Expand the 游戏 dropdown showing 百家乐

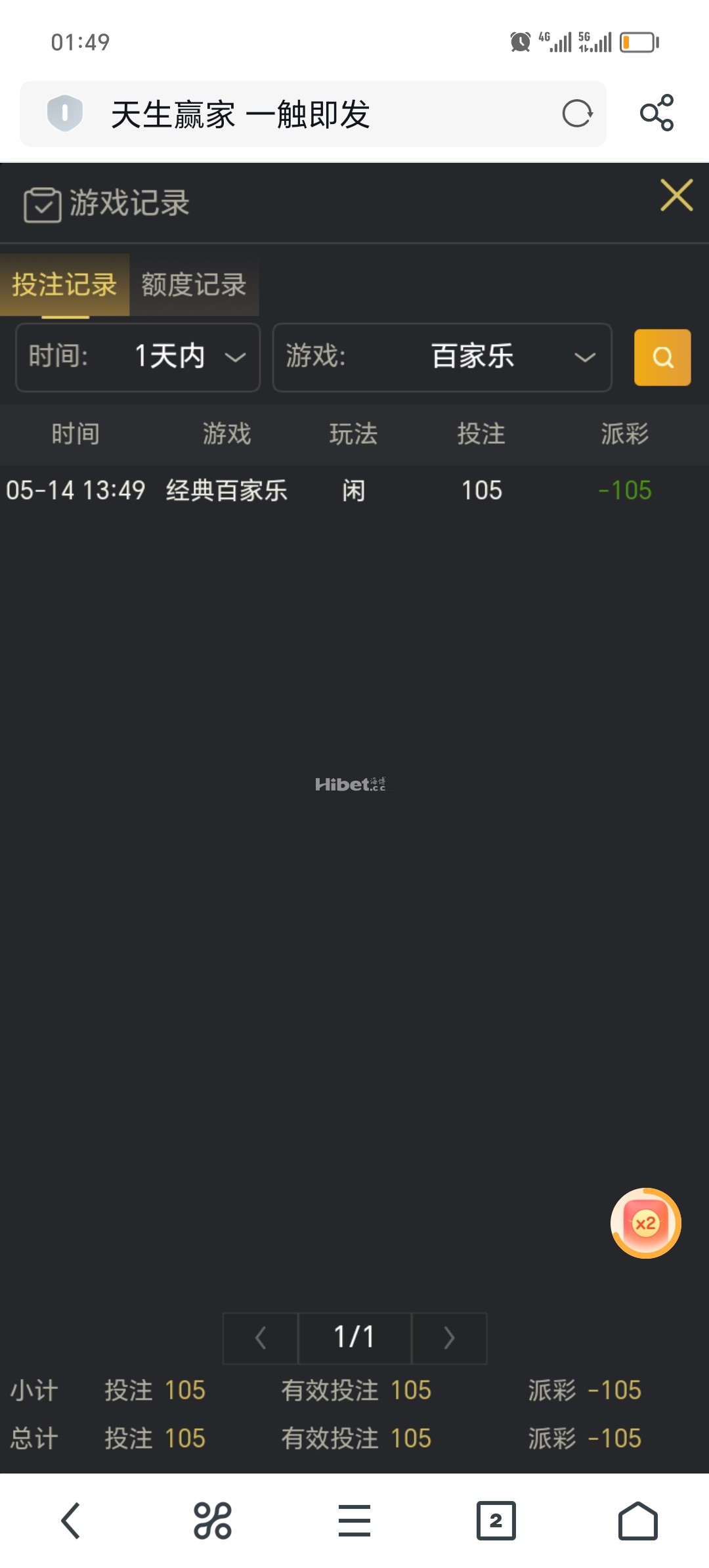442,357
